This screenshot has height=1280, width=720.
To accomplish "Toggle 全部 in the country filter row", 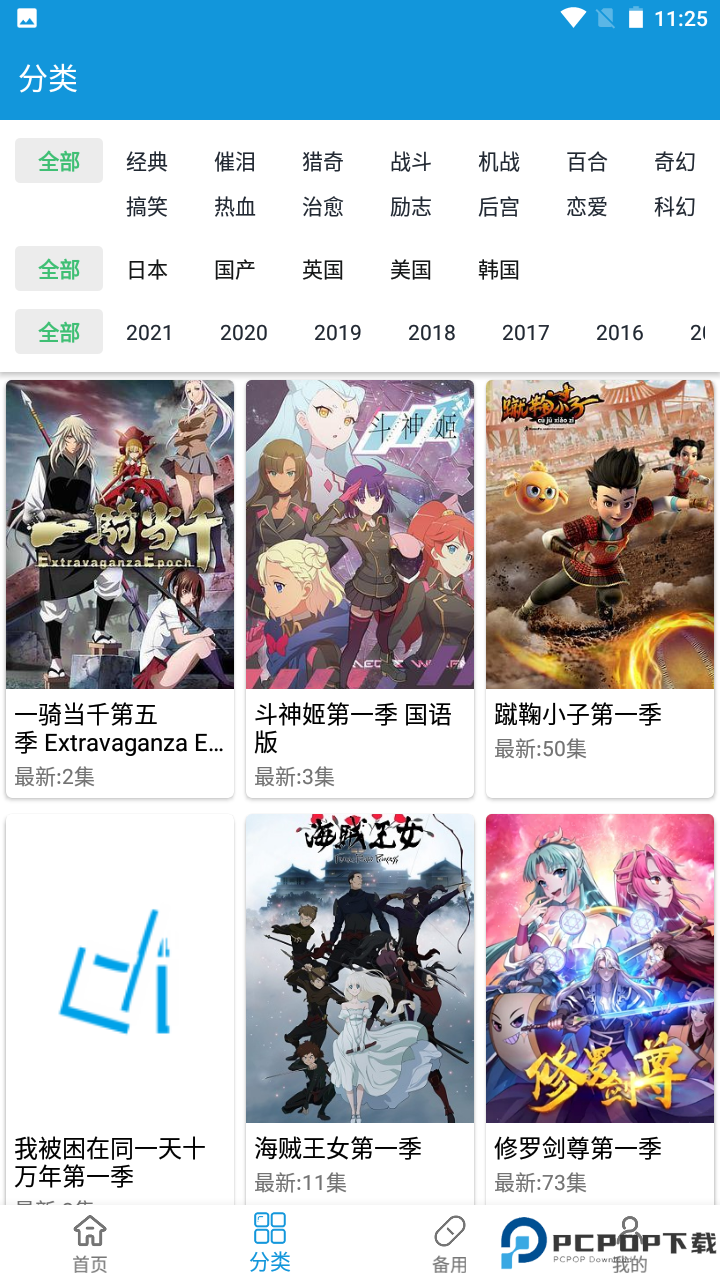I will pyautogui.click(x=58, y=268).
